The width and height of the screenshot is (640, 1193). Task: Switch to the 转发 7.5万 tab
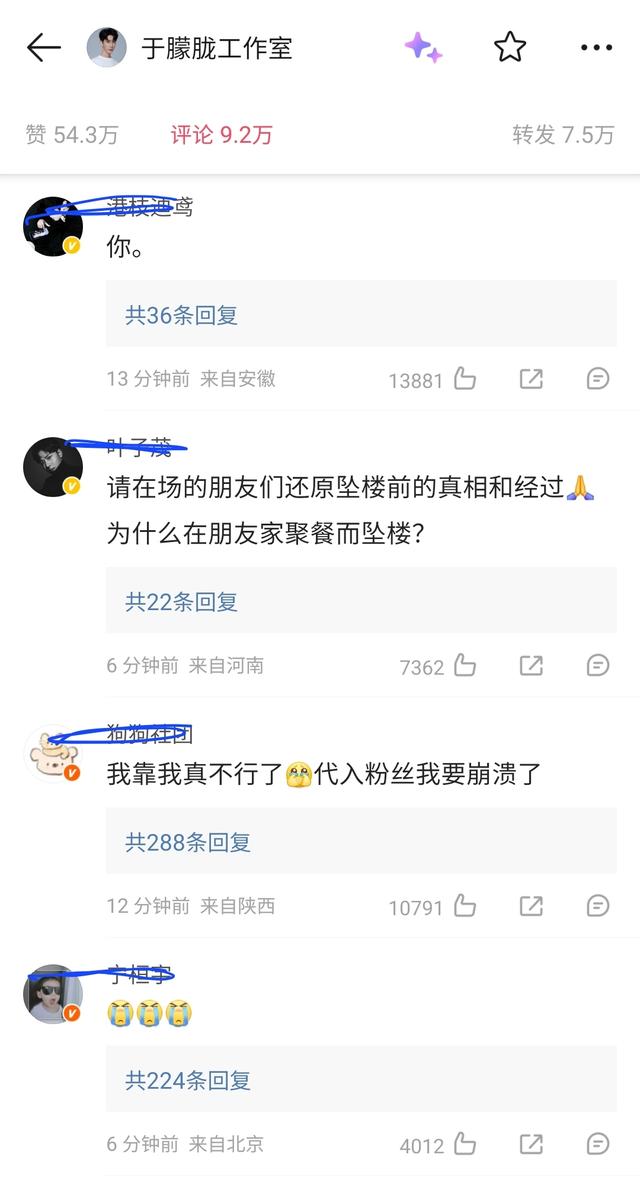(x=563, y=135)
